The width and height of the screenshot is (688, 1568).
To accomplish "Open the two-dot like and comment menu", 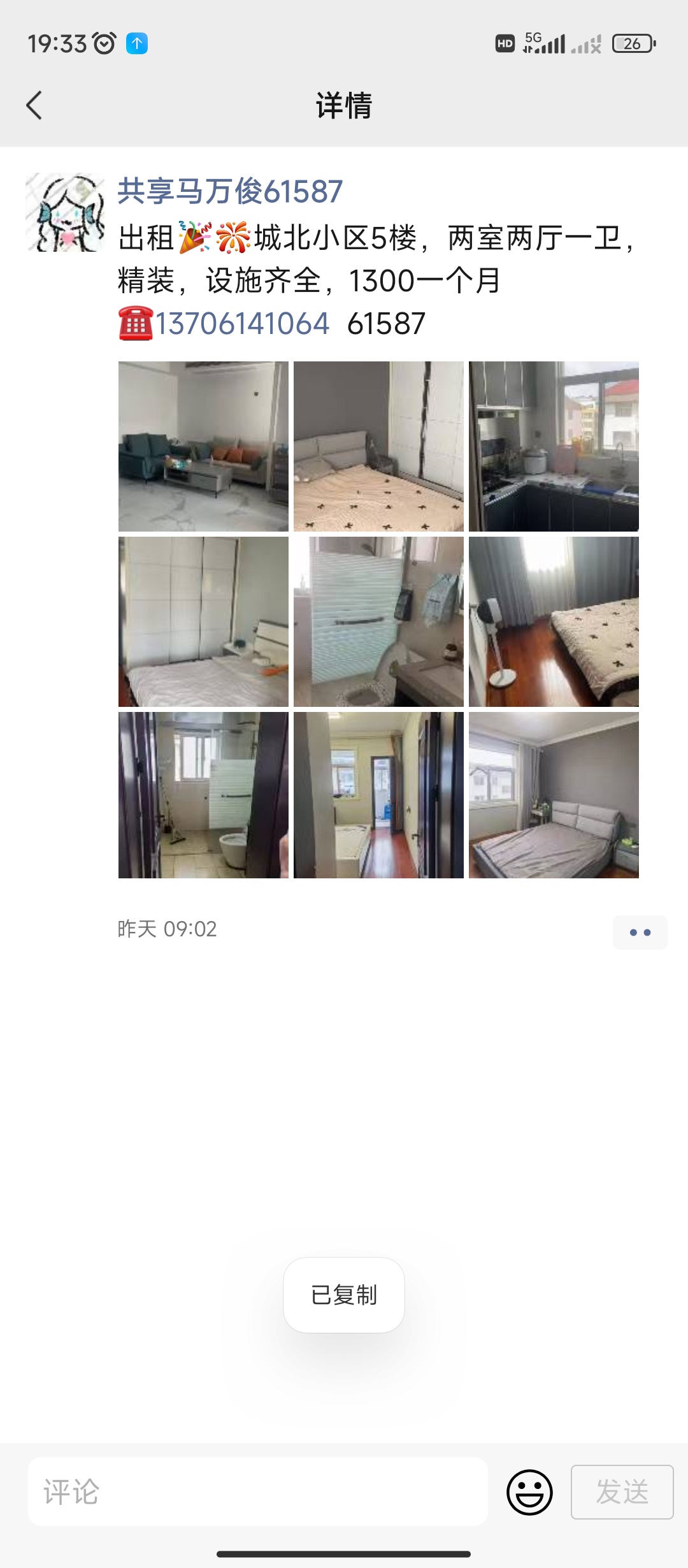I will [640, 933].
